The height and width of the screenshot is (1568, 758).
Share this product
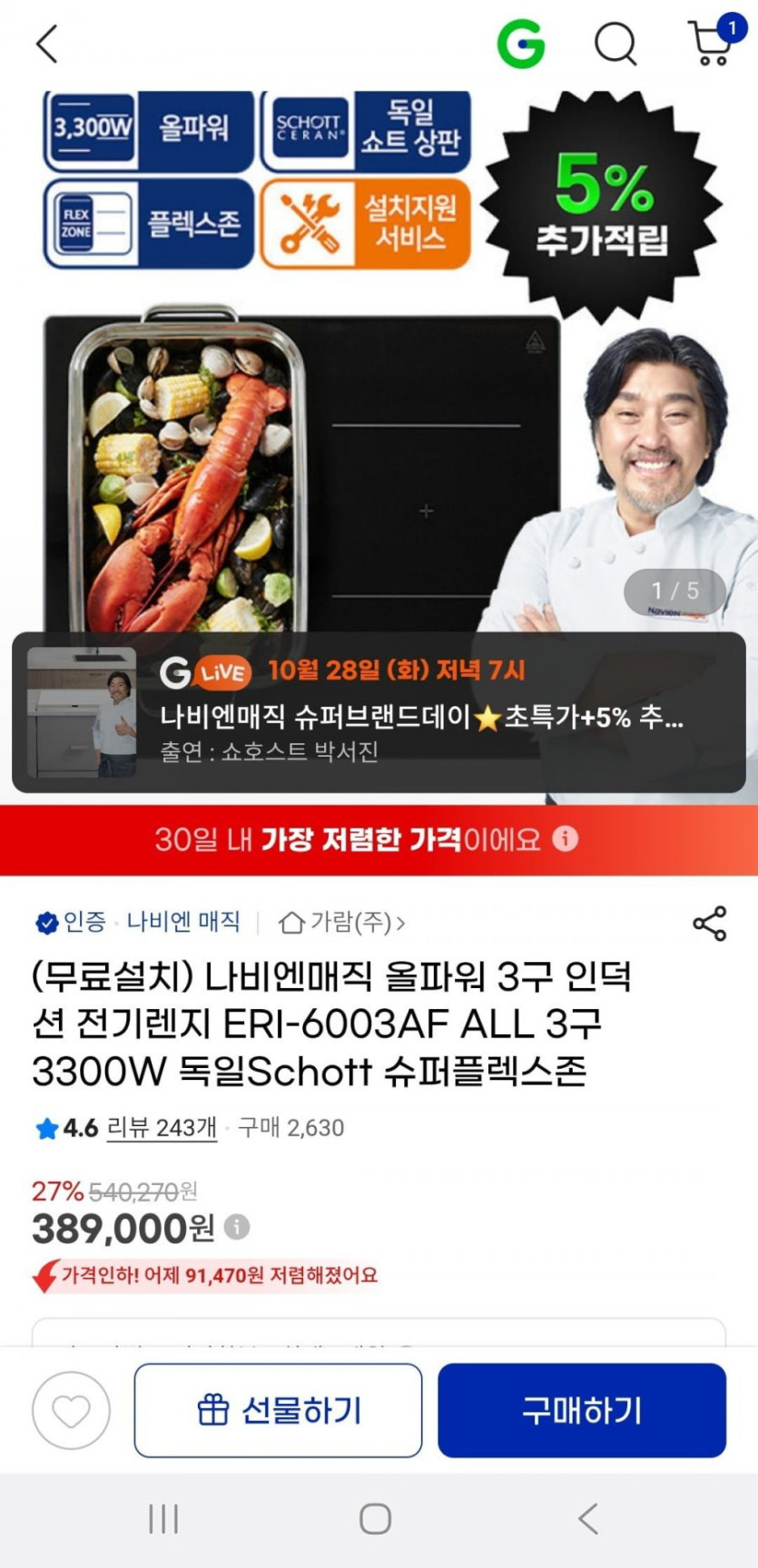click(x=709, y=923)
